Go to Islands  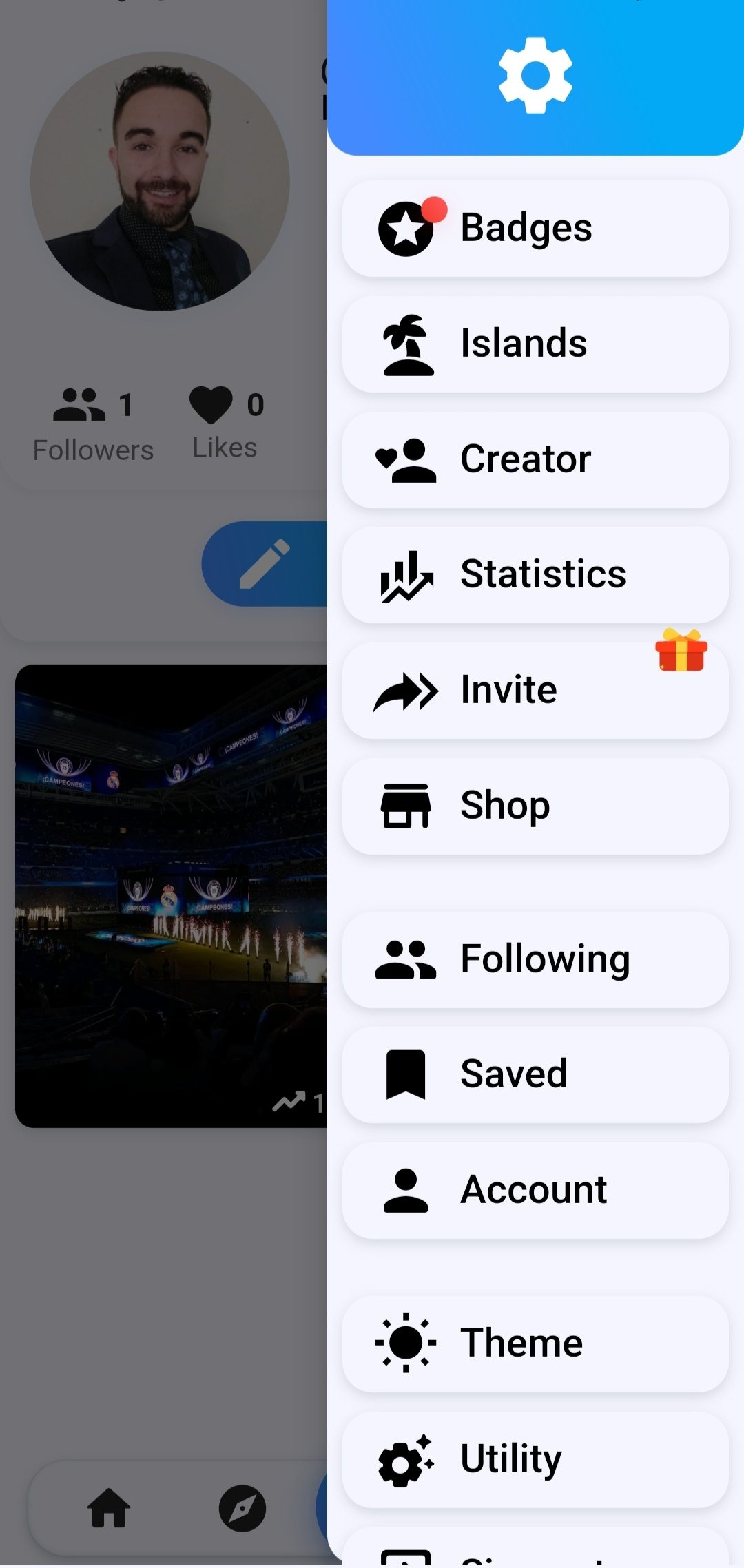coord(535,344)
